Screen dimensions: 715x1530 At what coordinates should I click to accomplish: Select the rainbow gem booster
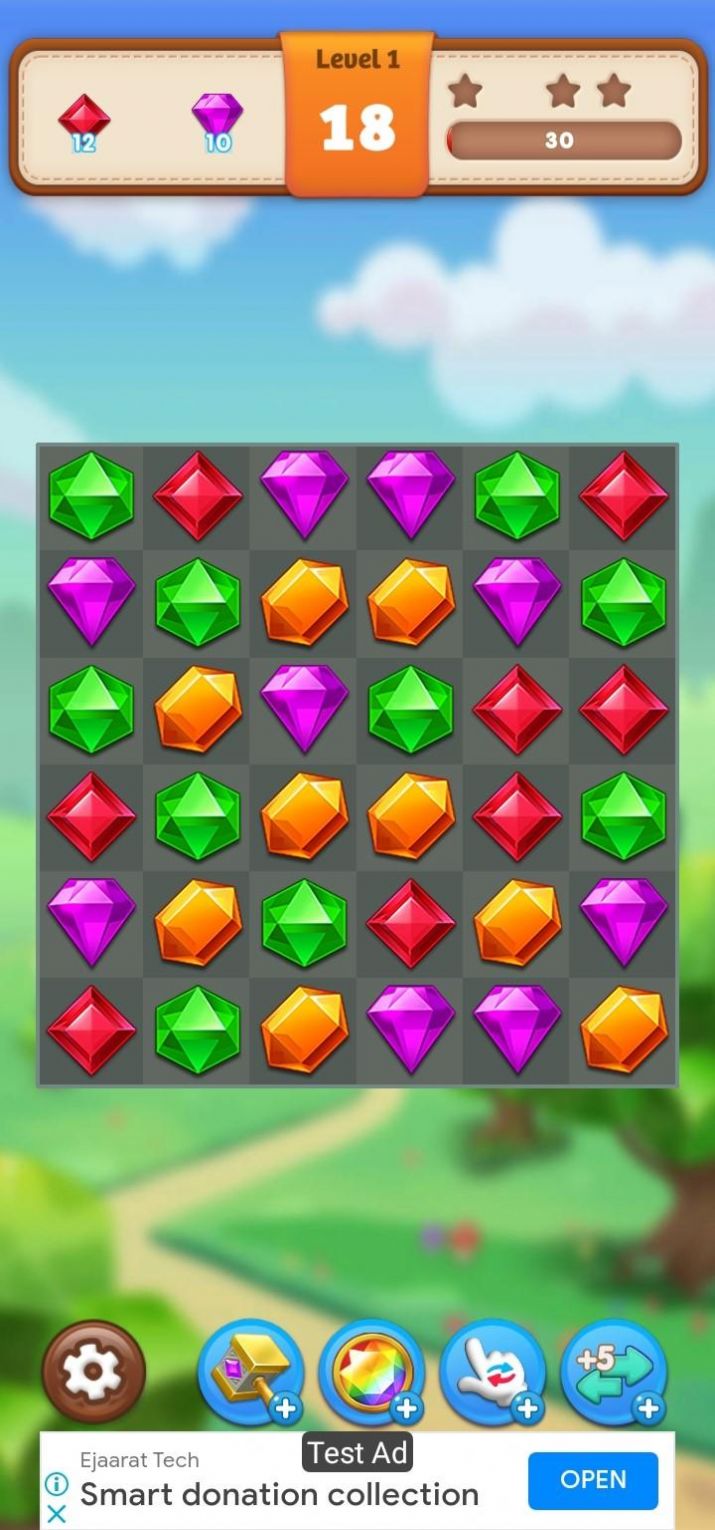[x=371, y=1372]
